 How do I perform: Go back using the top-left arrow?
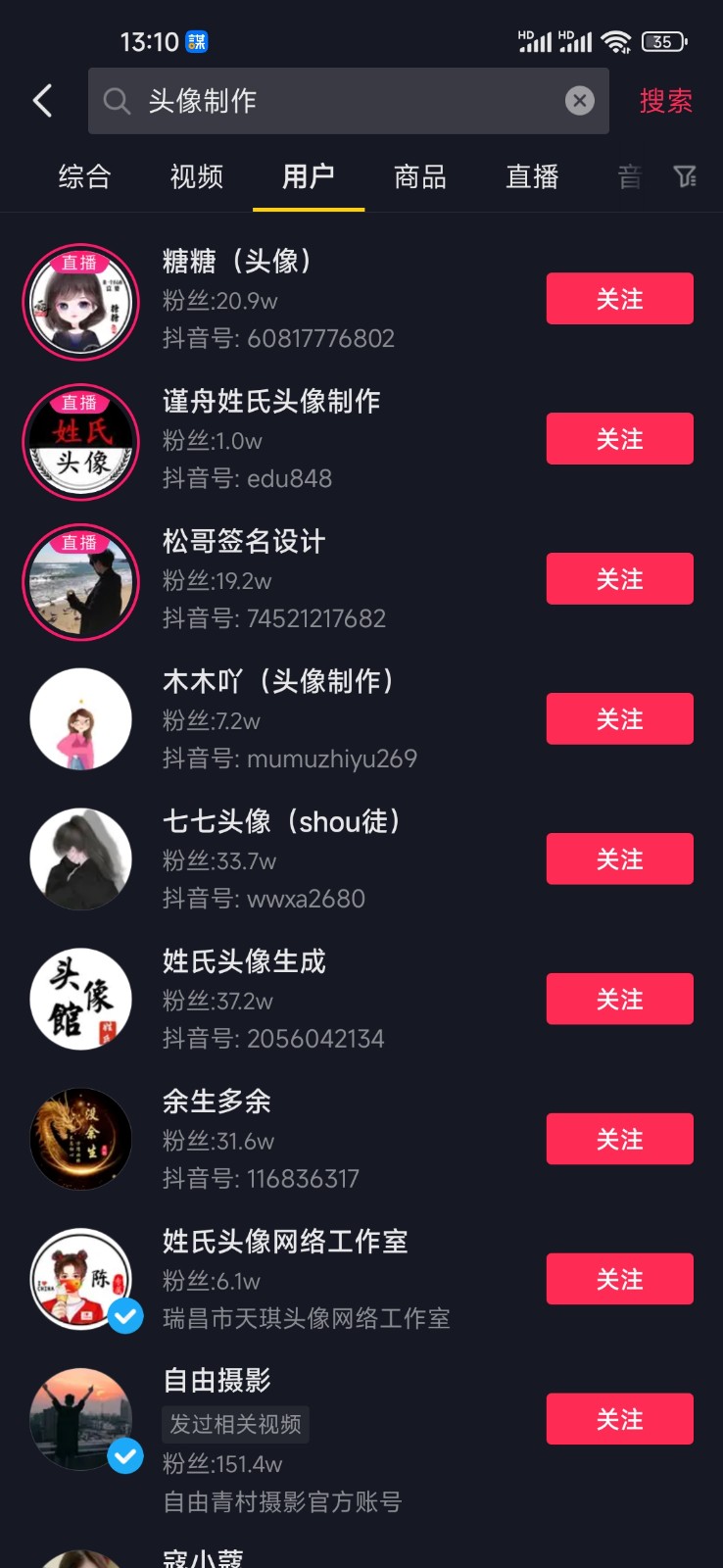tap(42, 101)
